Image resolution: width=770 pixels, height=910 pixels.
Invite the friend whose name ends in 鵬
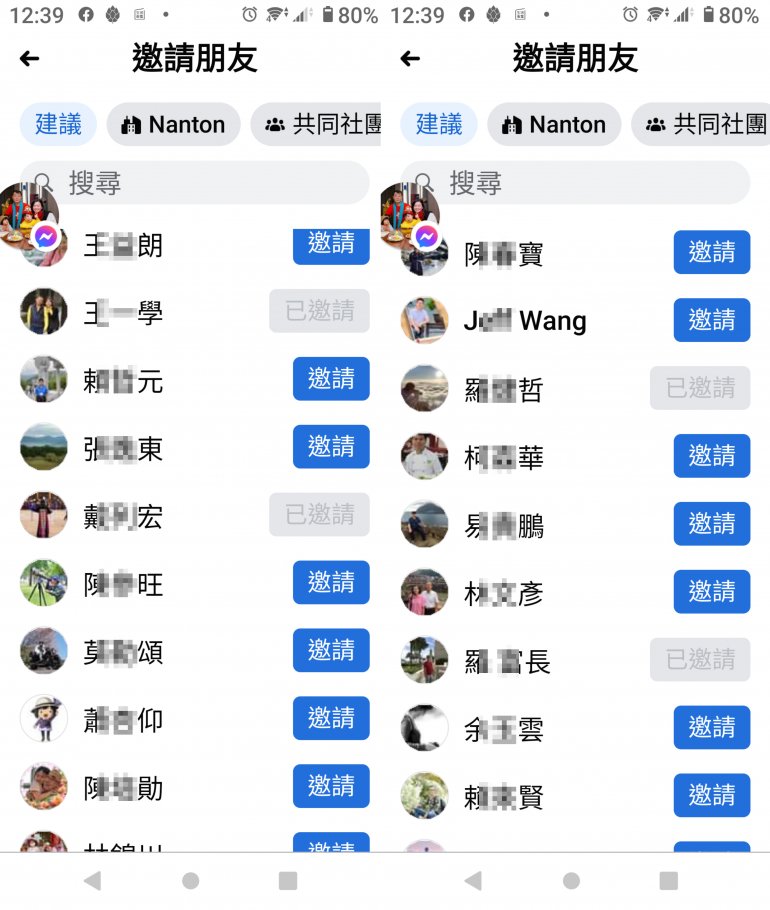(x=711, y=524)
